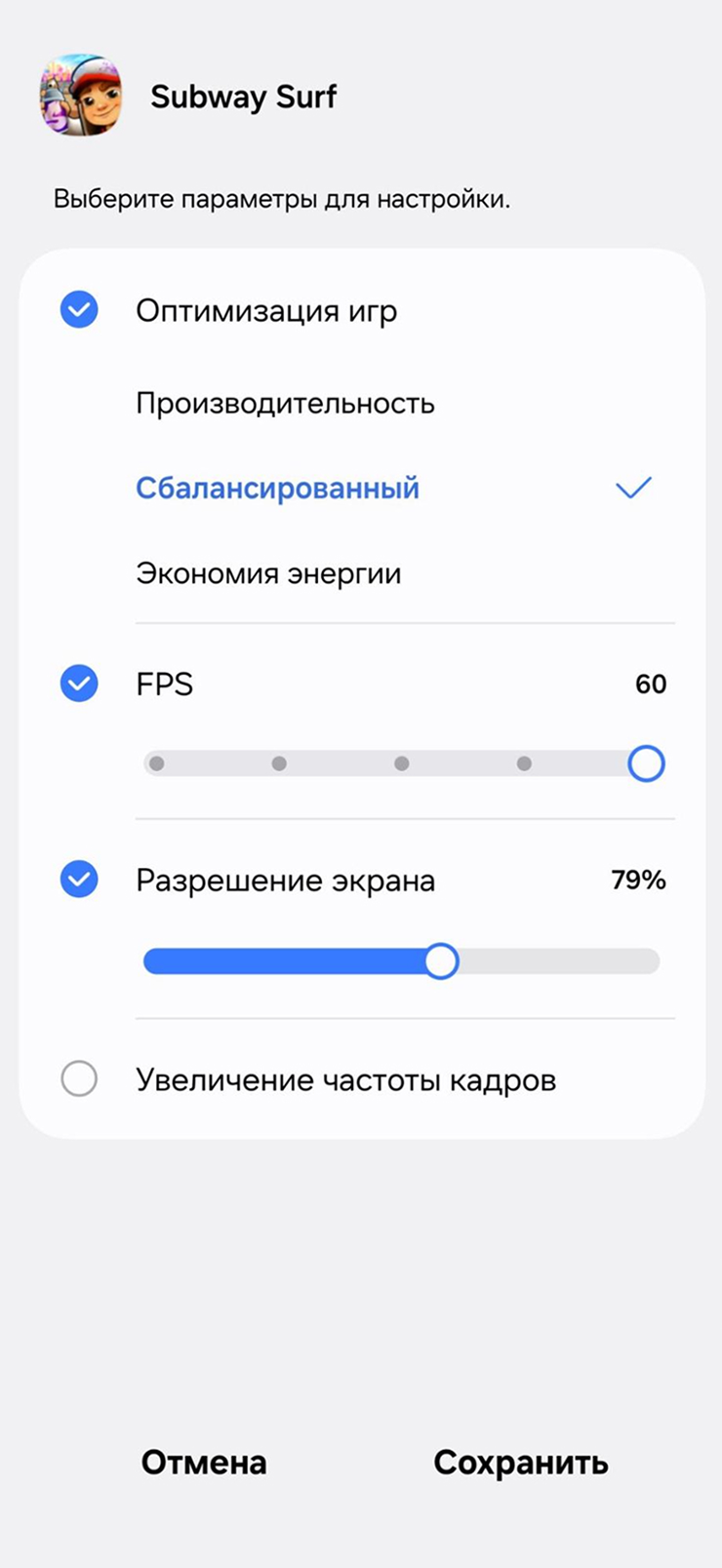Uncheck the Разрешение экрана checkbox
This screenshot has height=1568, width=722.
click(79, 880)
